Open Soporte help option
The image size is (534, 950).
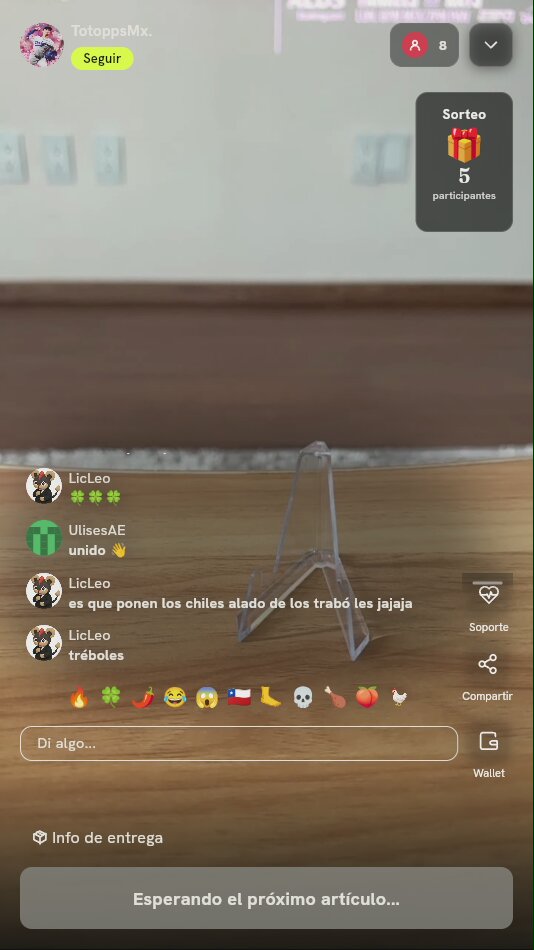click(488, 605)
